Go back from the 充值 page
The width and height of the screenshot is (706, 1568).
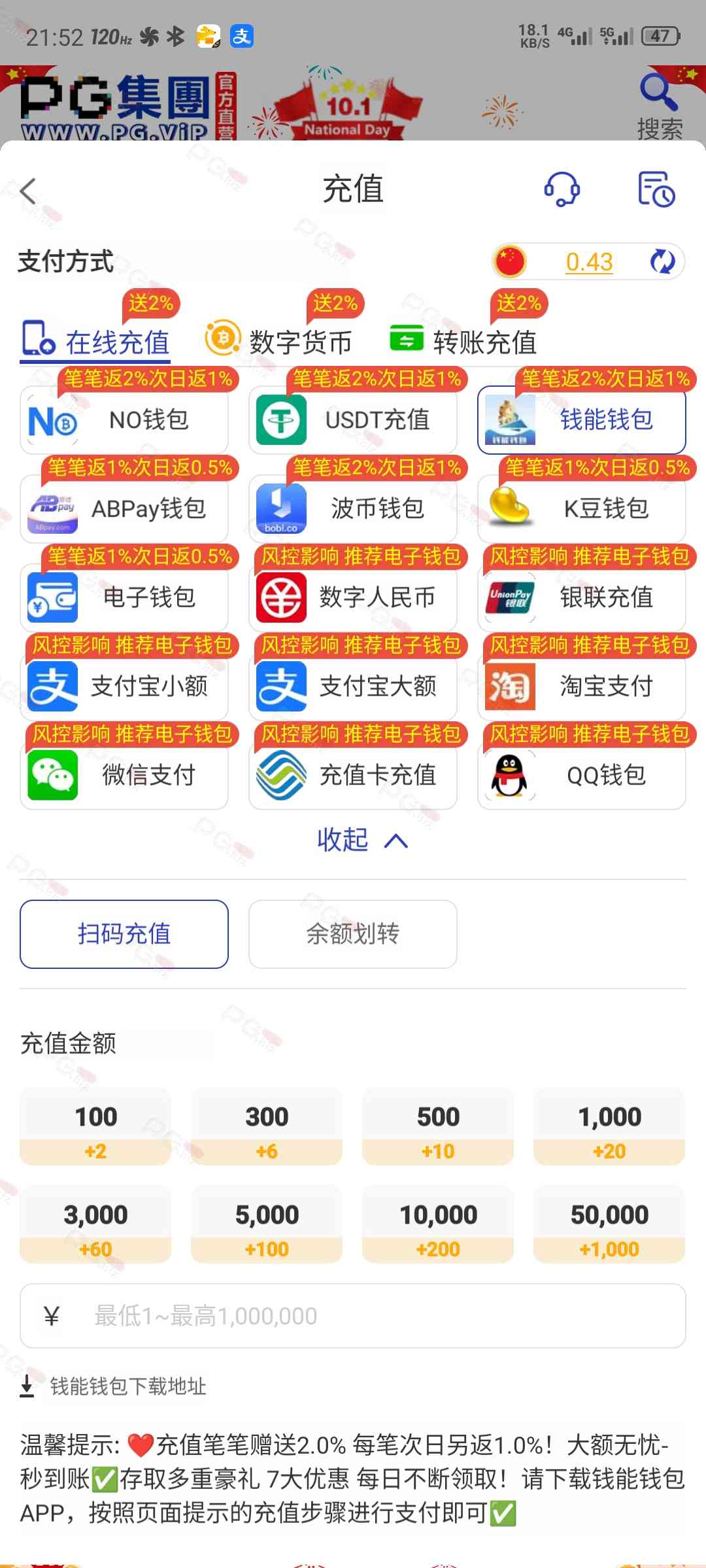pyautogui.click(x=28, y=191)
